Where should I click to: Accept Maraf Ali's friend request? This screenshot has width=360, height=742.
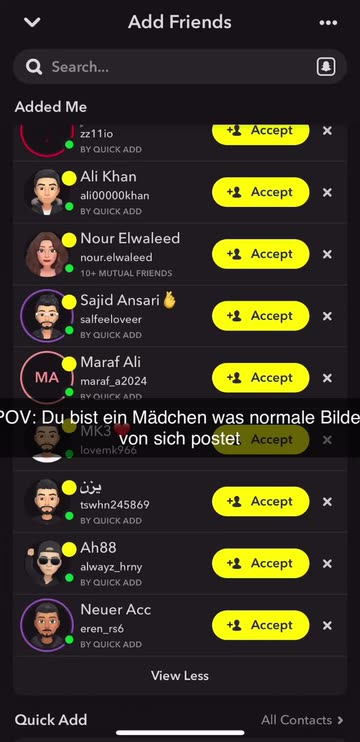click(x=261, y=378)
